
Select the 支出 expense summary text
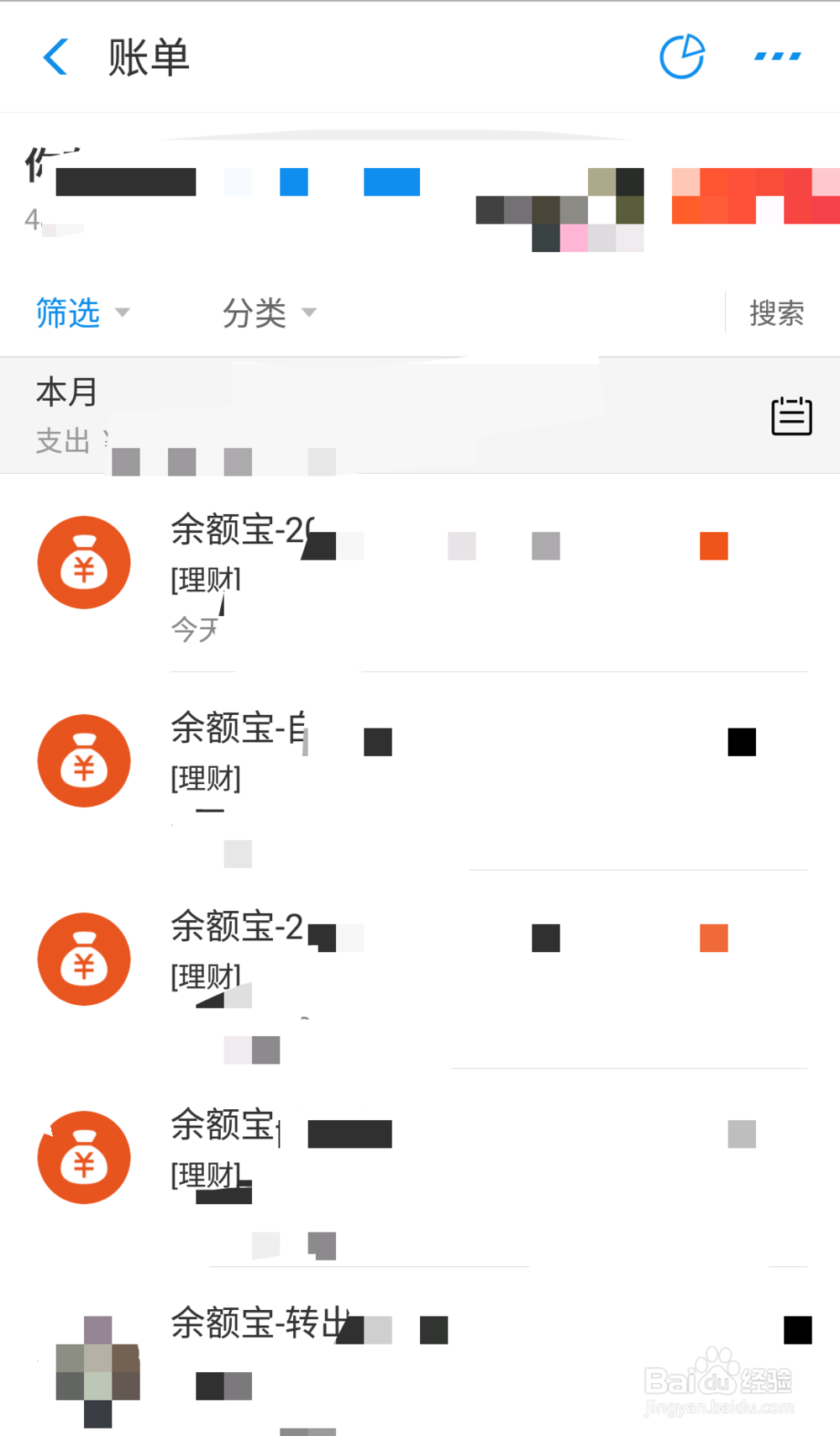[x=63, y=442]
